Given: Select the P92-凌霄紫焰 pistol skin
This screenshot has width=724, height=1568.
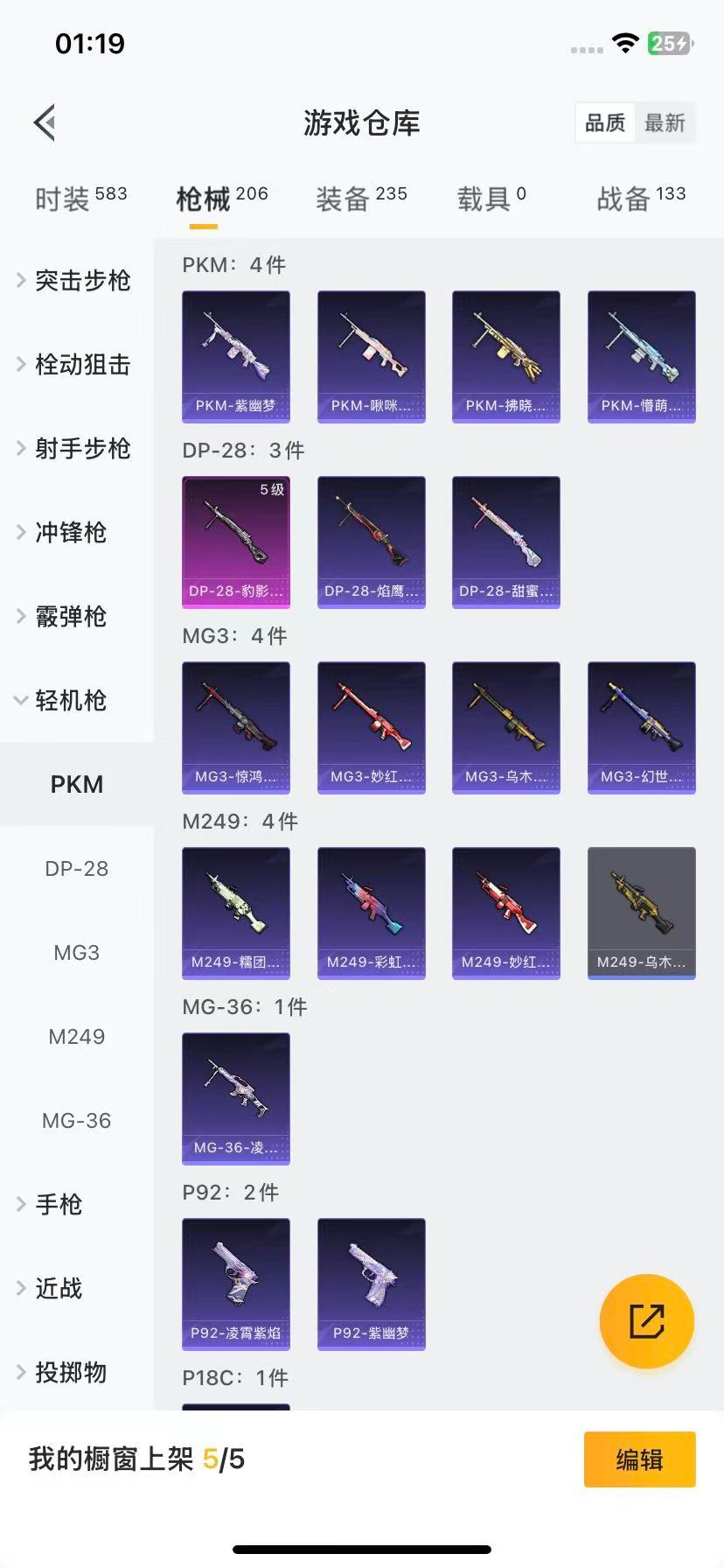Looking at the screenshot, I should coord(235,1284).
